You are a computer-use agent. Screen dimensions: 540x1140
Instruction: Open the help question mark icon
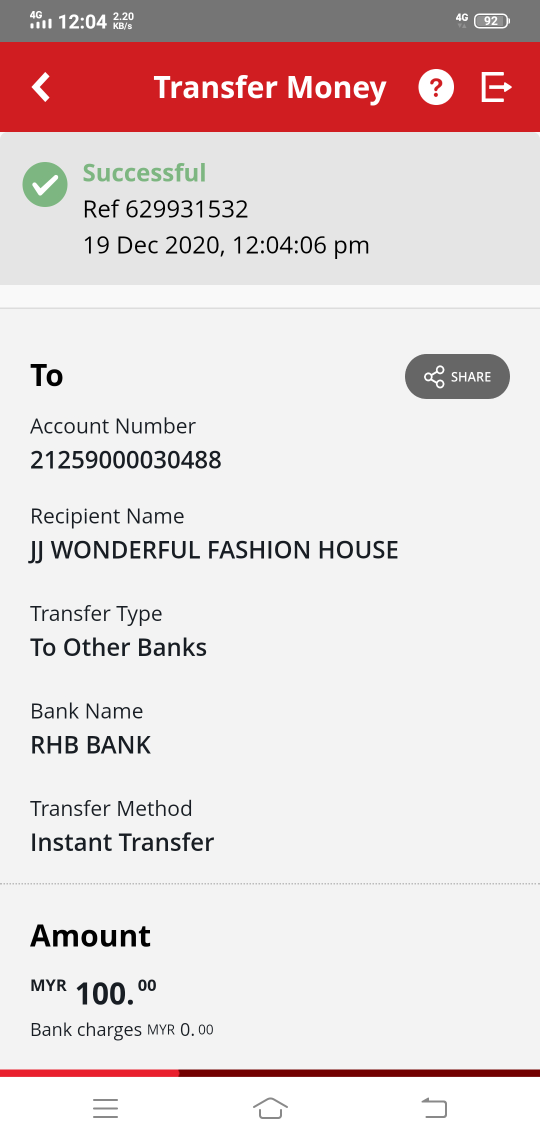(x=436, y=87)
